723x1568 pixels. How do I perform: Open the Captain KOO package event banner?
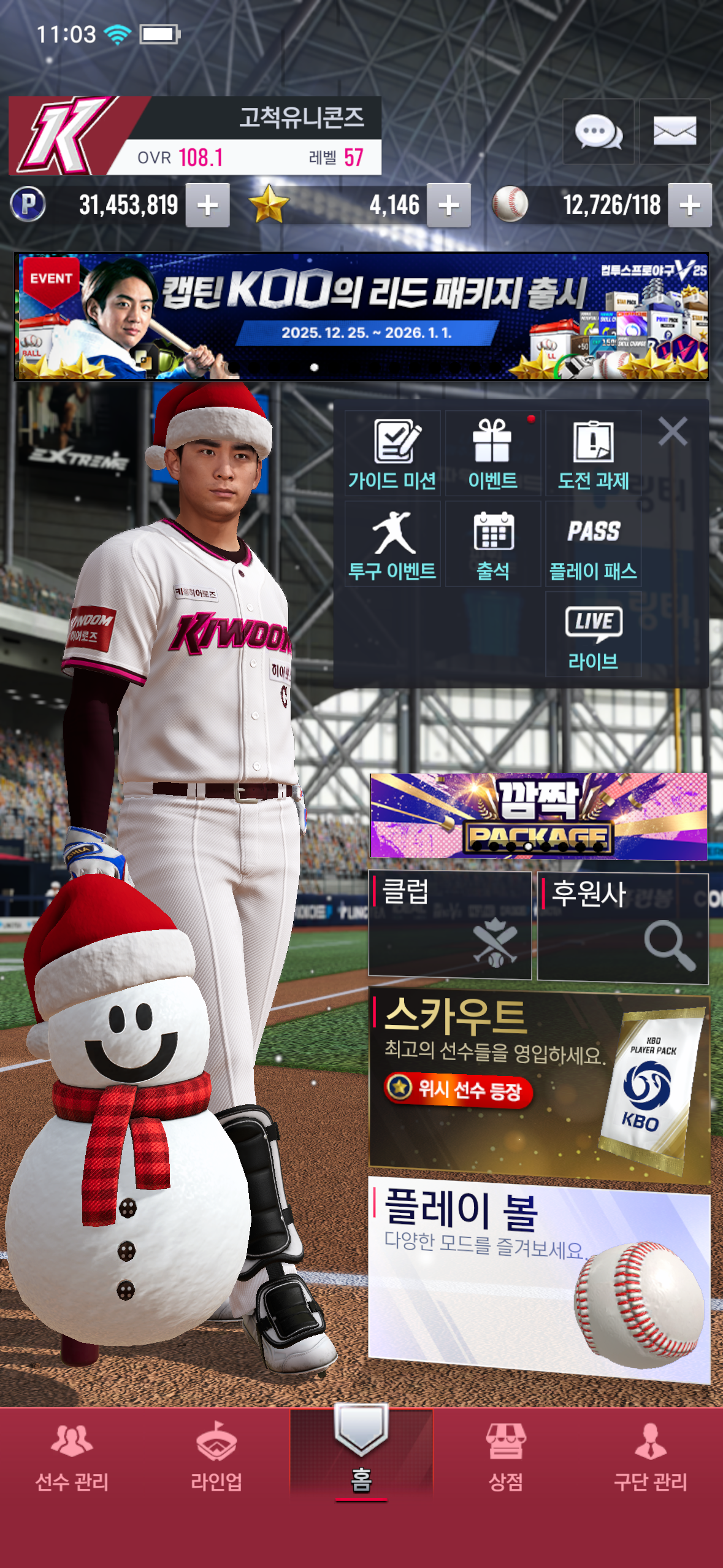point(362,317)
